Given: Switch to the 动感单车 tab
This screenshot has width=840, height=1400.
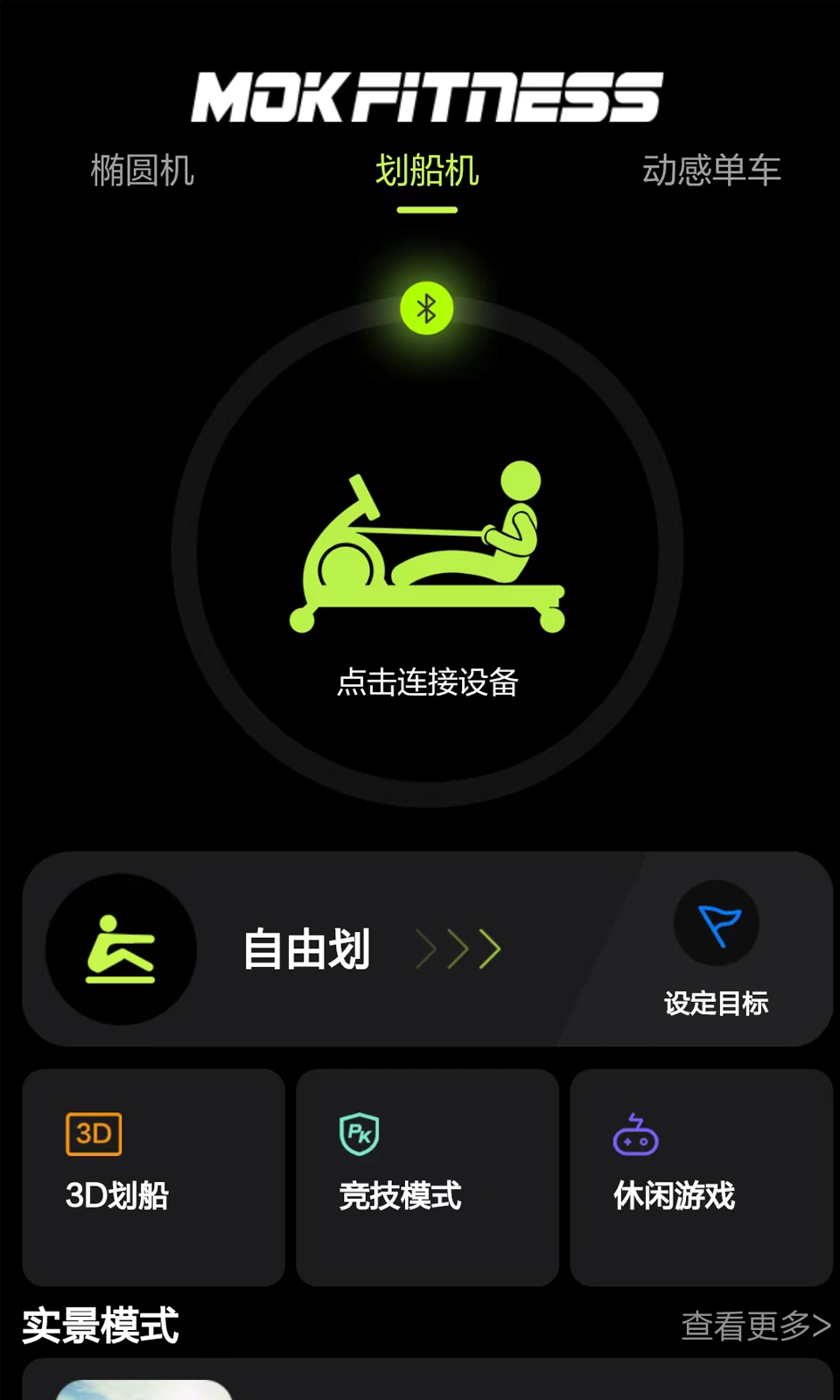Looking at the screenshot, I should tap(713, 171).
